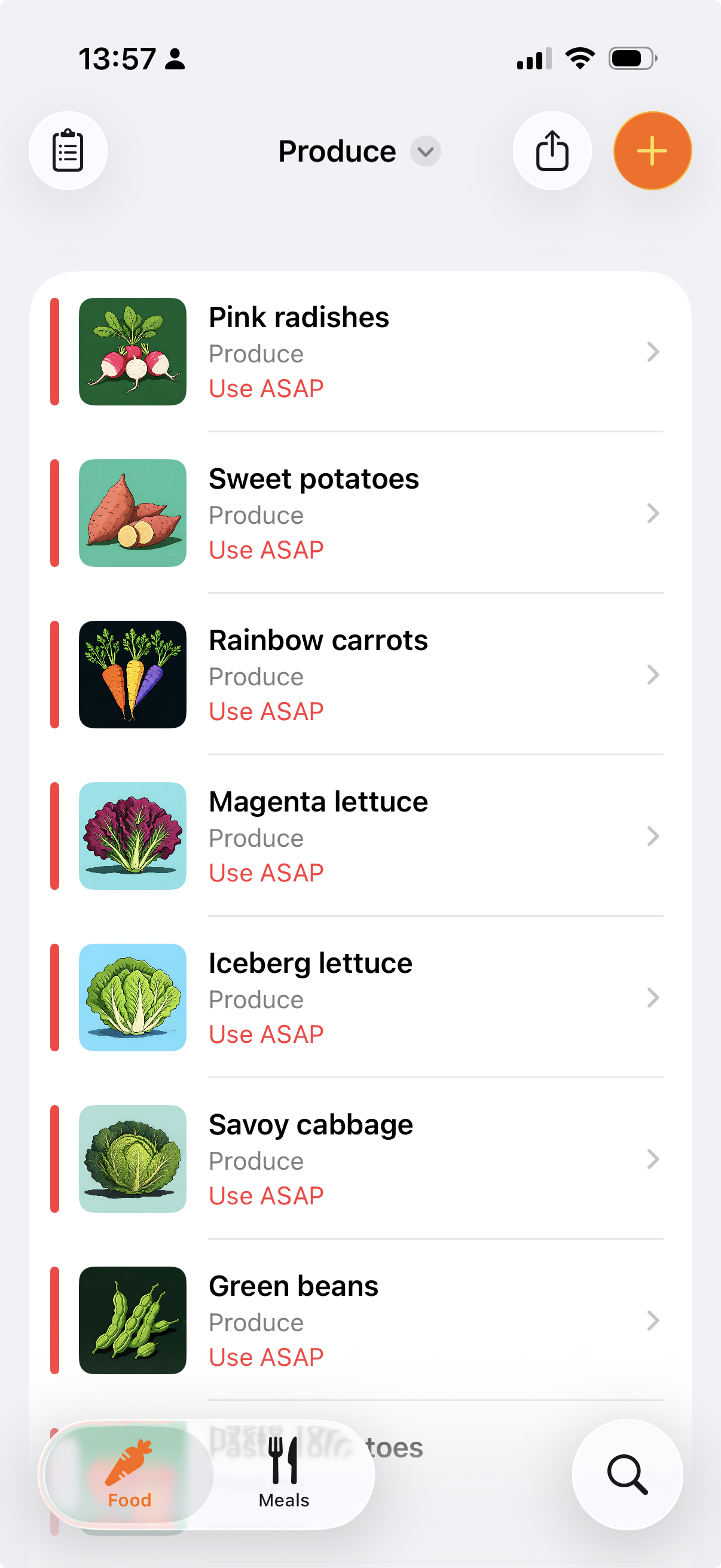Open the shopping list clipboard icon

point(68,150)
